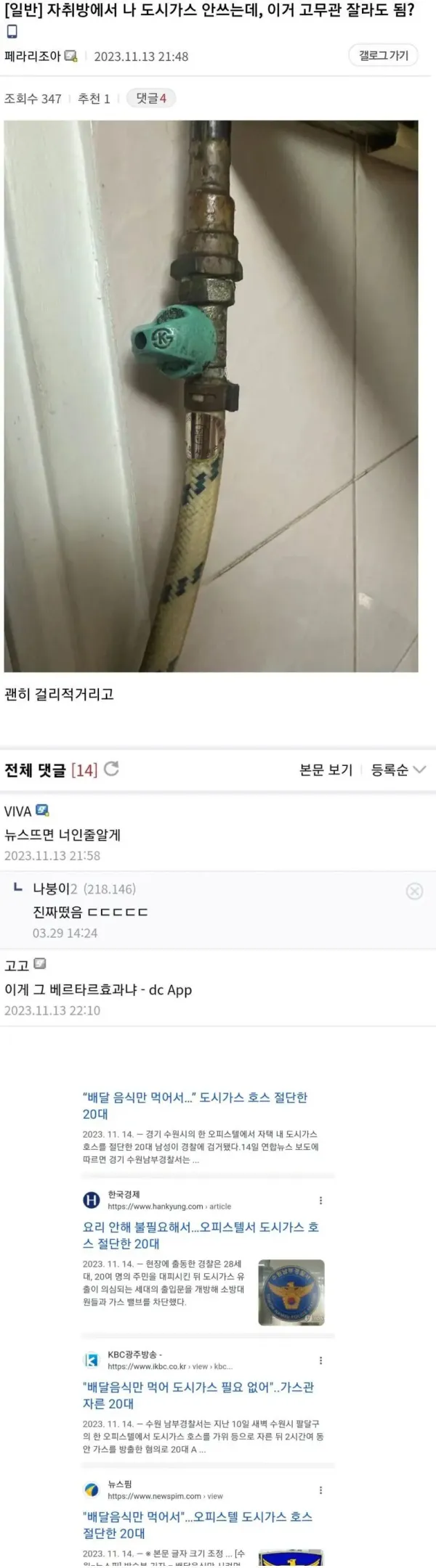Open the 갤로그가기 button
The width and height of the screenshot is (436, 1568).
tap(383, 55)
